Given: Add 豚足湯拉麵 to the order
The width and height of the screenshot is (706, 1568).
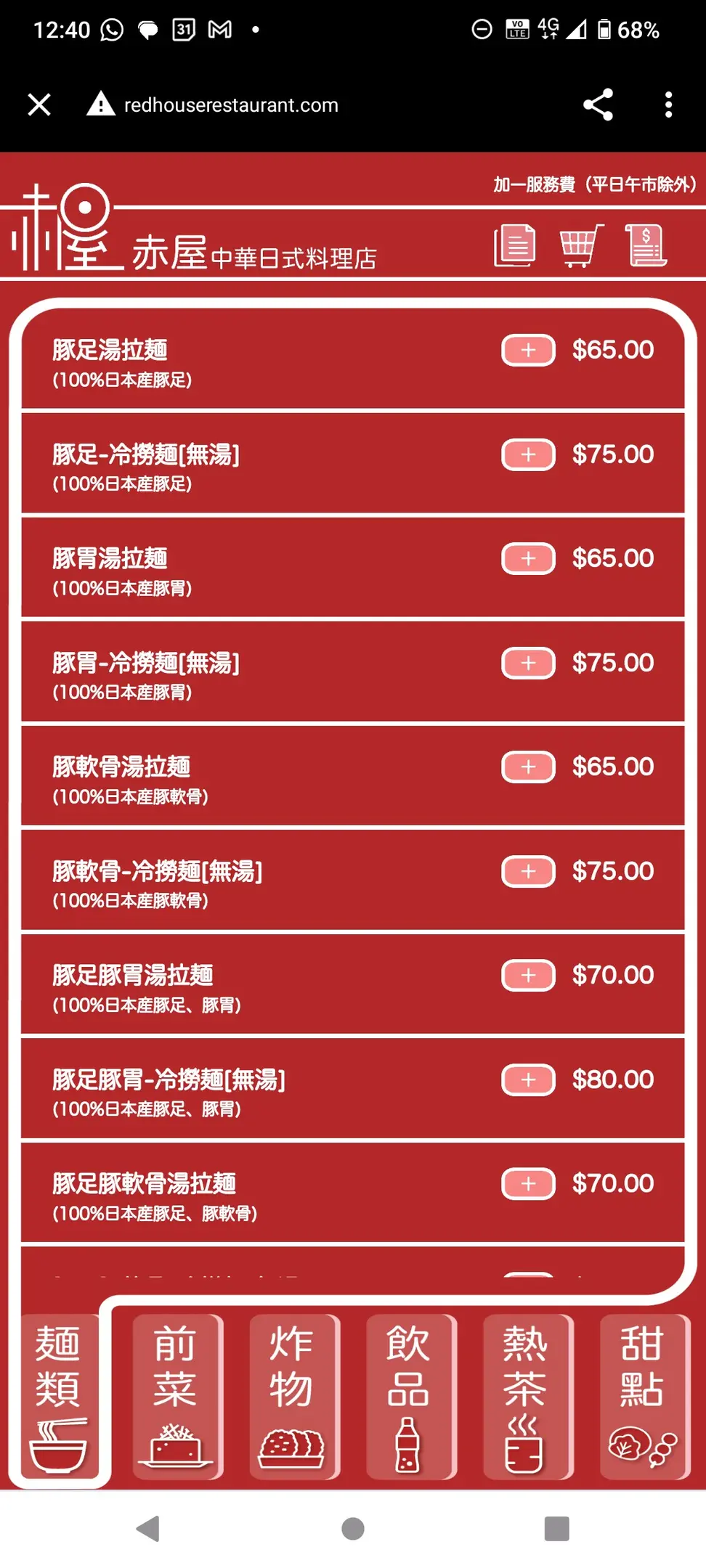Looking at the screenshot, I should [528, 351].
